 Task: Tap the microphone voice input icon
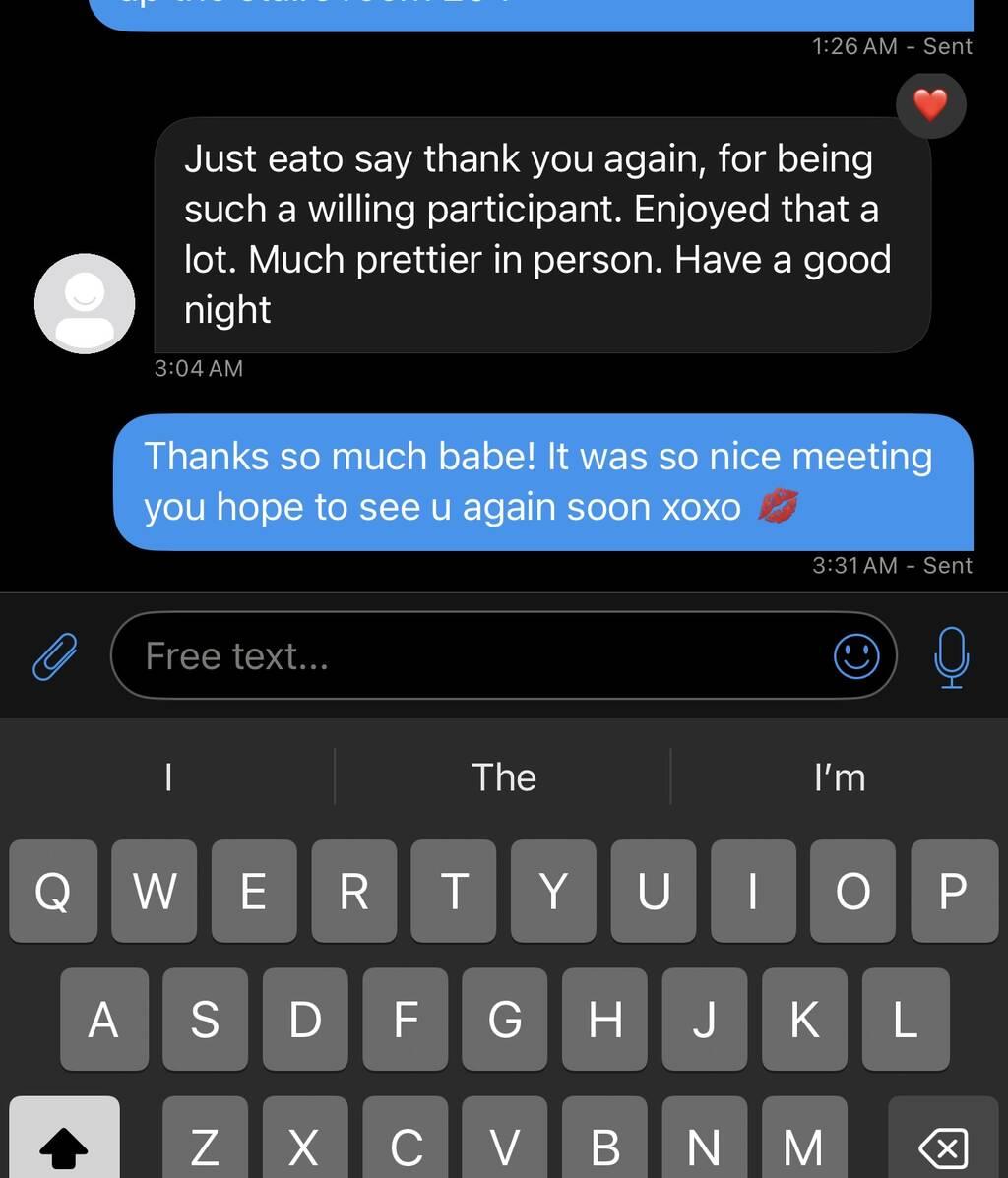tap(951, 656)
